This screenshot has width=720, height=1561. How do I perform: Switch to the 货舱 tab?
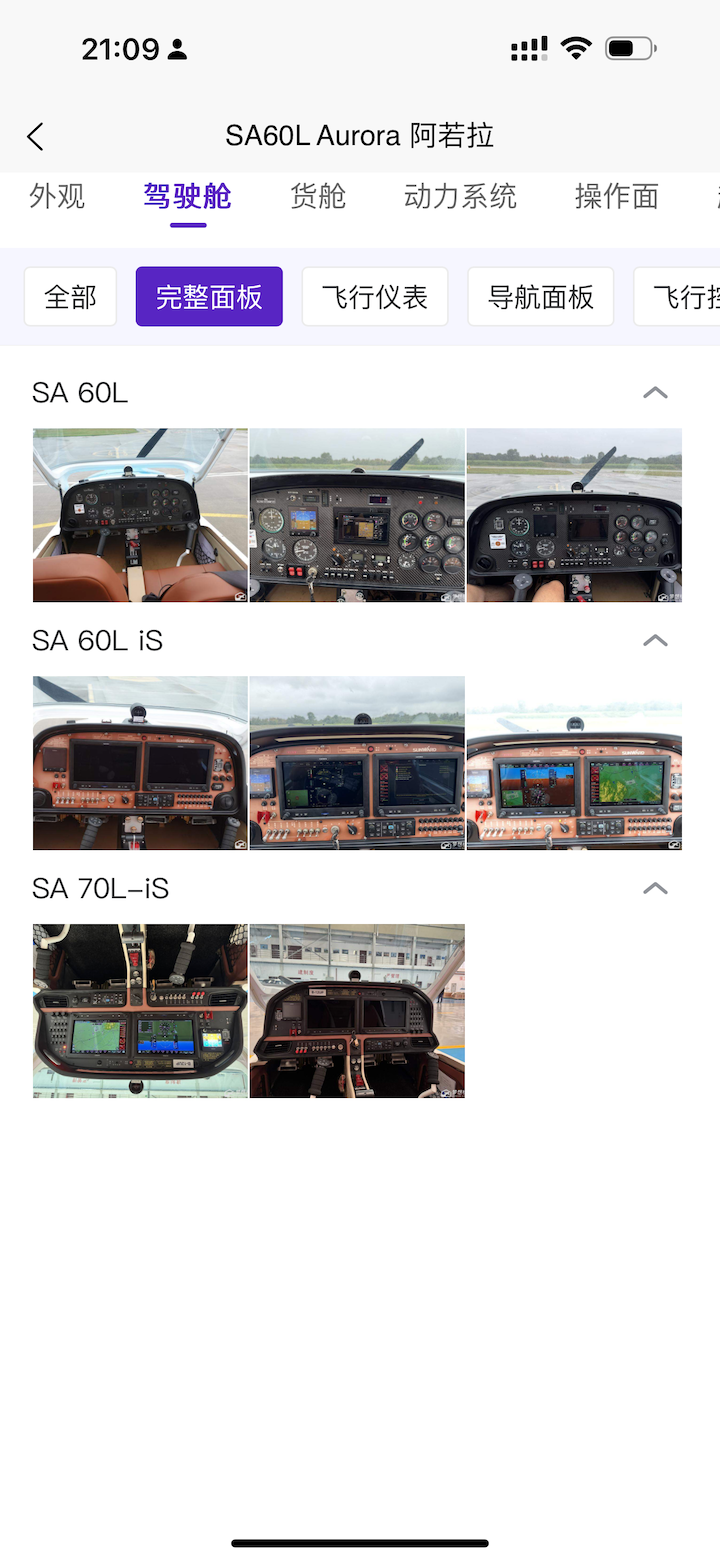point(318,196)
